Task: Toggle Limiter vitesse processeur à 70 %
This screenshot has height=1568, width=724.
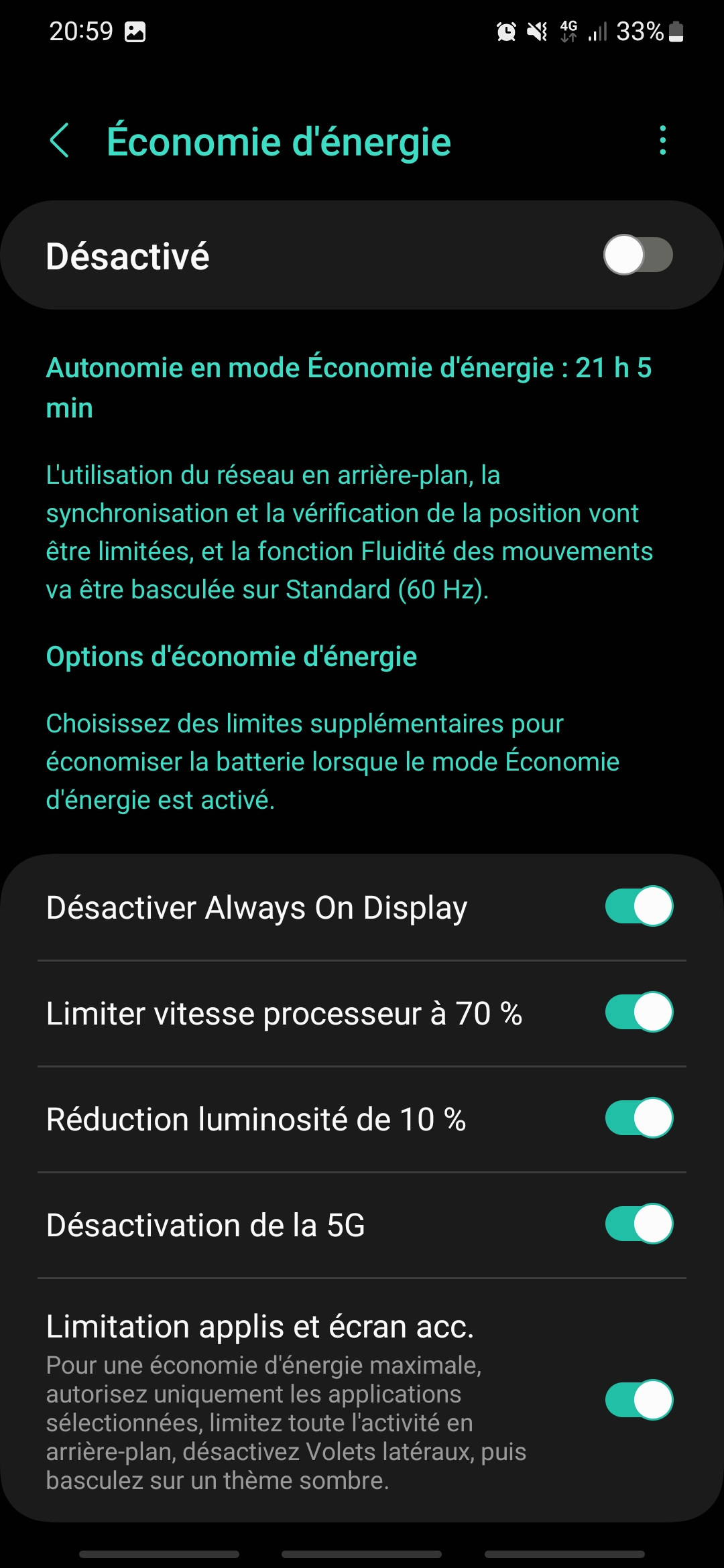Action: (638, 1012)
